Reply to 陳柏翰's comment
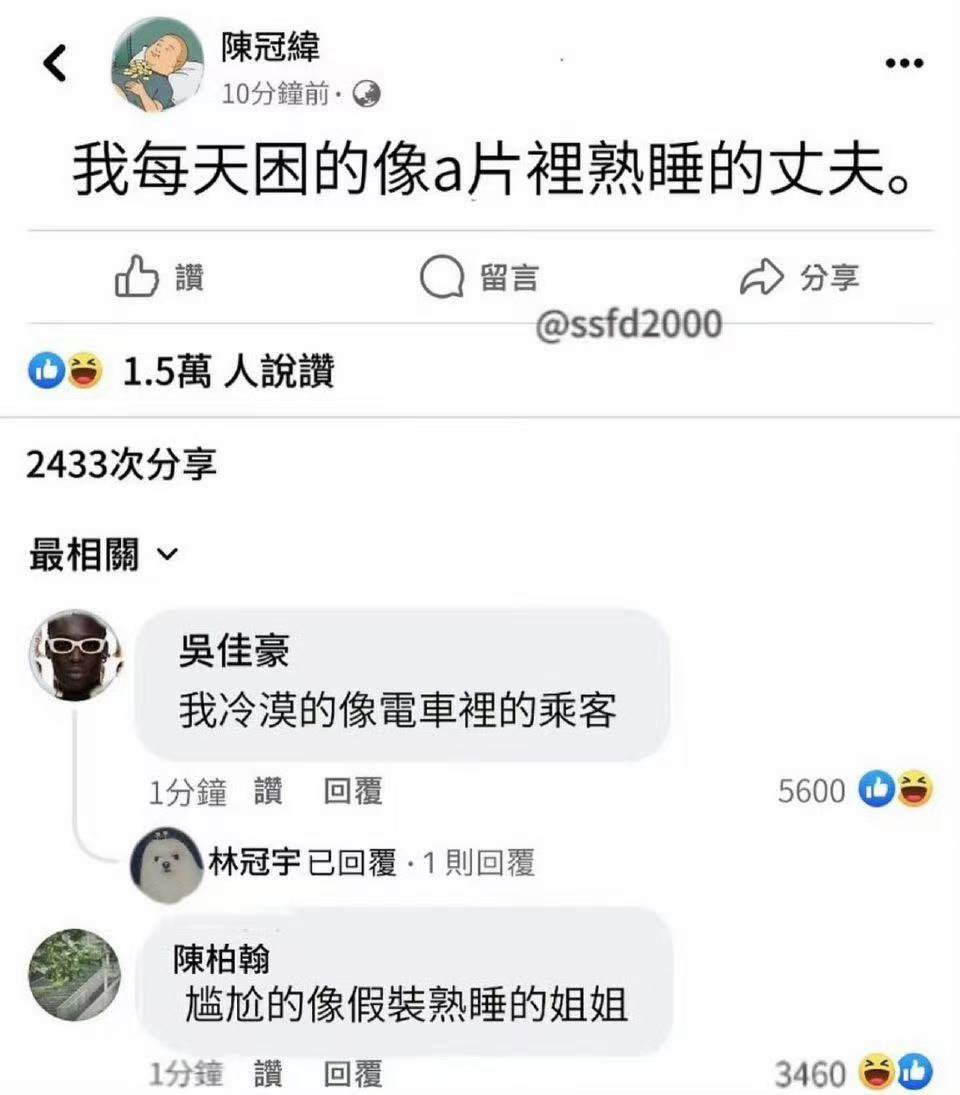The width and height of the screenshot is (960, 1095). tap(353, 1075)
